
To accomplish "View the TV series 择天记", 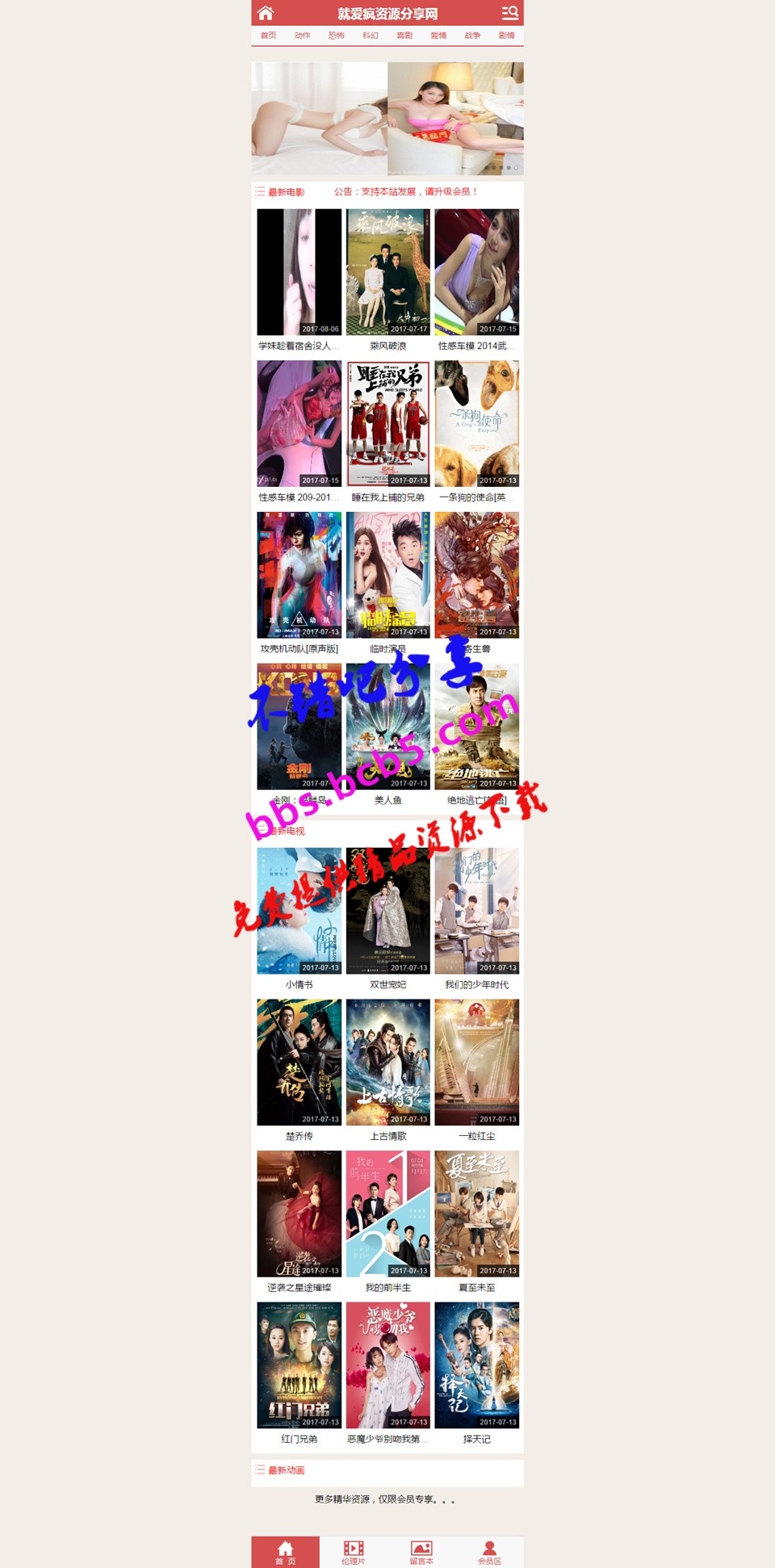I will point(476,1365).
